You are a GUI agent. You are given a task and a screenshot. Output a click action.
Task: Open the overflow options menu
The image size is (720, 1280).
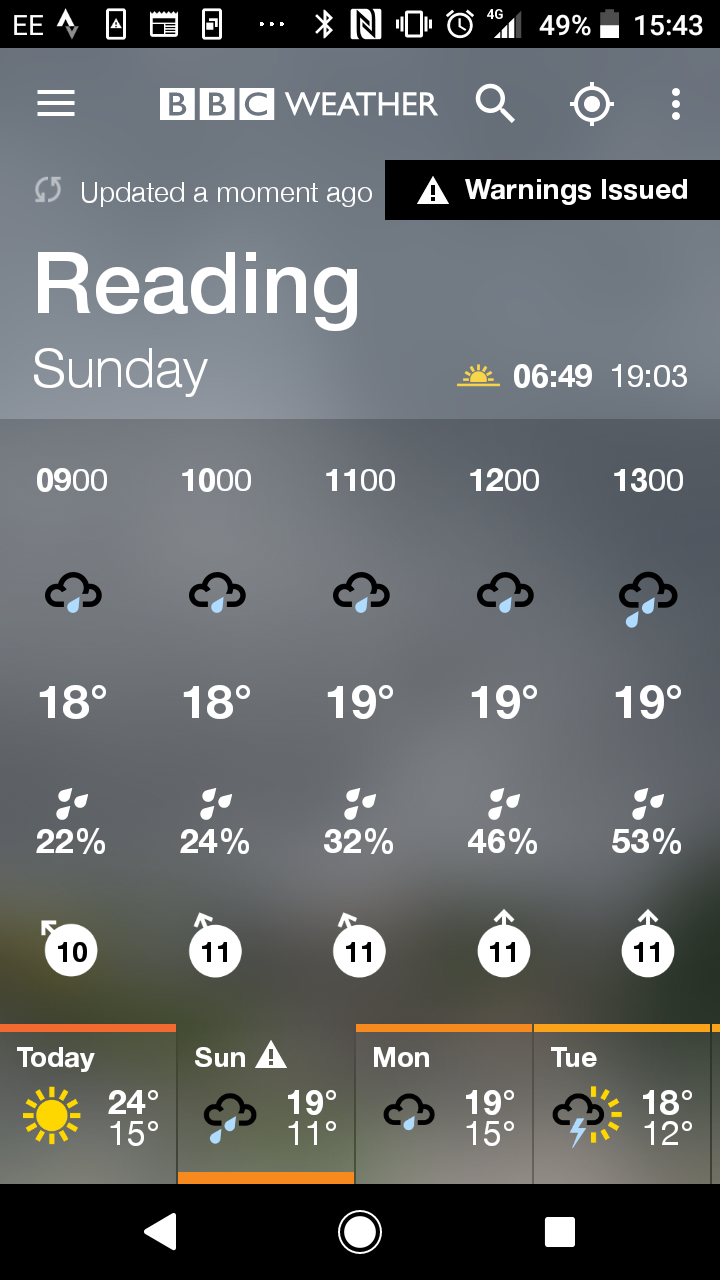click(676, 103)
